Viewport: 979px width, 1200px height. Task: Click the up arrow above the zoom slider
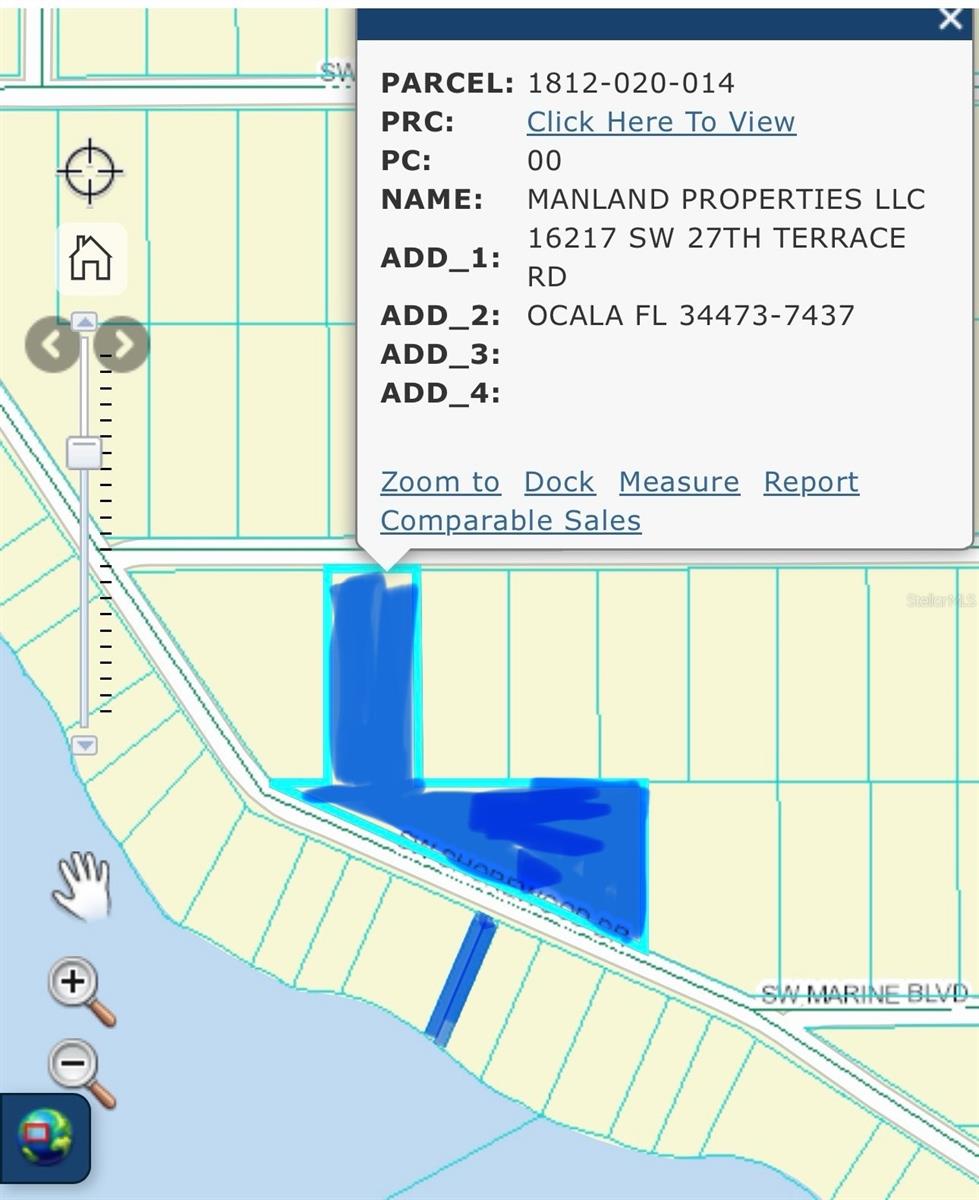[85, 320]
